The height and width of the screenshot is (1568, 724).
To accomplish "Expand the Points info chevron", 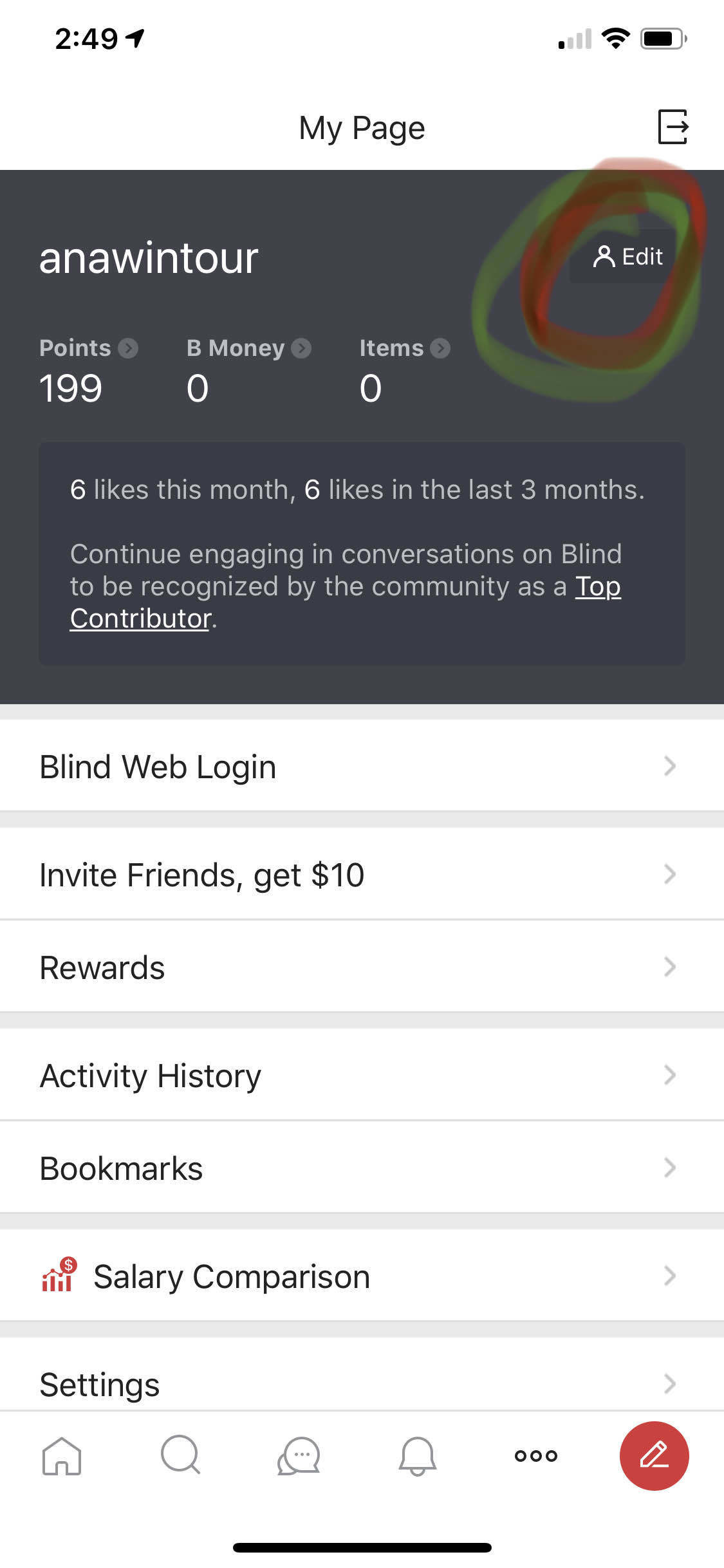I will [129, 348].
